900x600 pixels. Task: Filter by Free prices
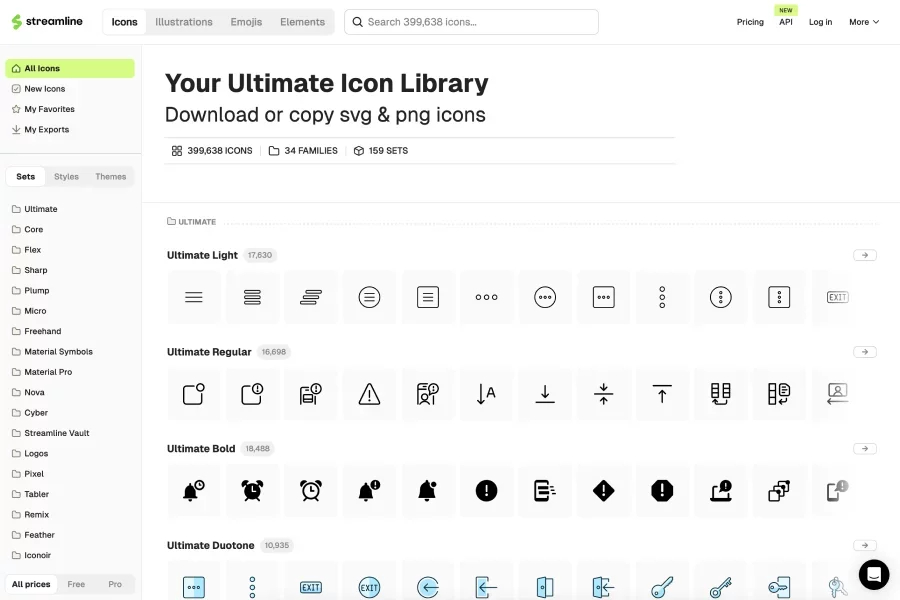click(x=76, y=584)
